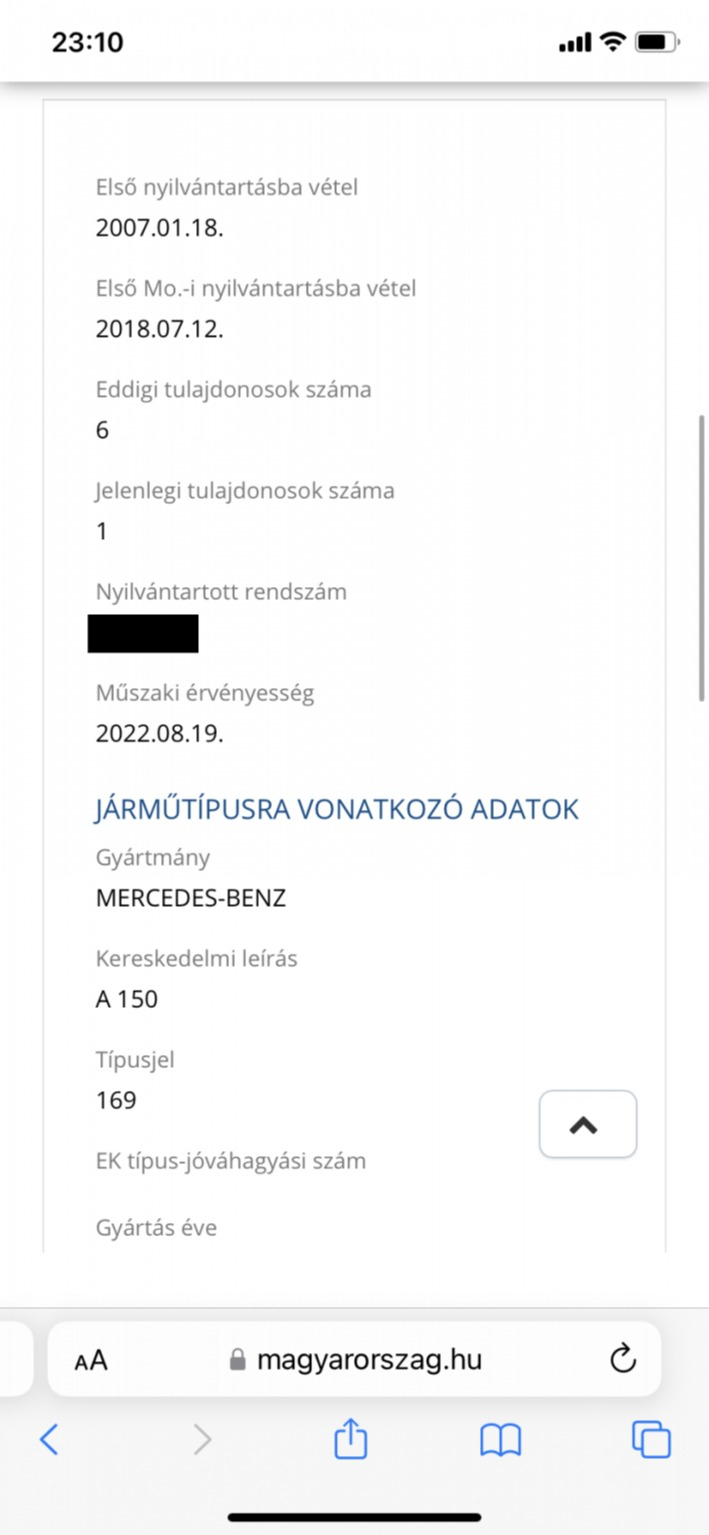Open the AA reader and text-size menu
The image size is (709, 1535).
pos(91,1360)
